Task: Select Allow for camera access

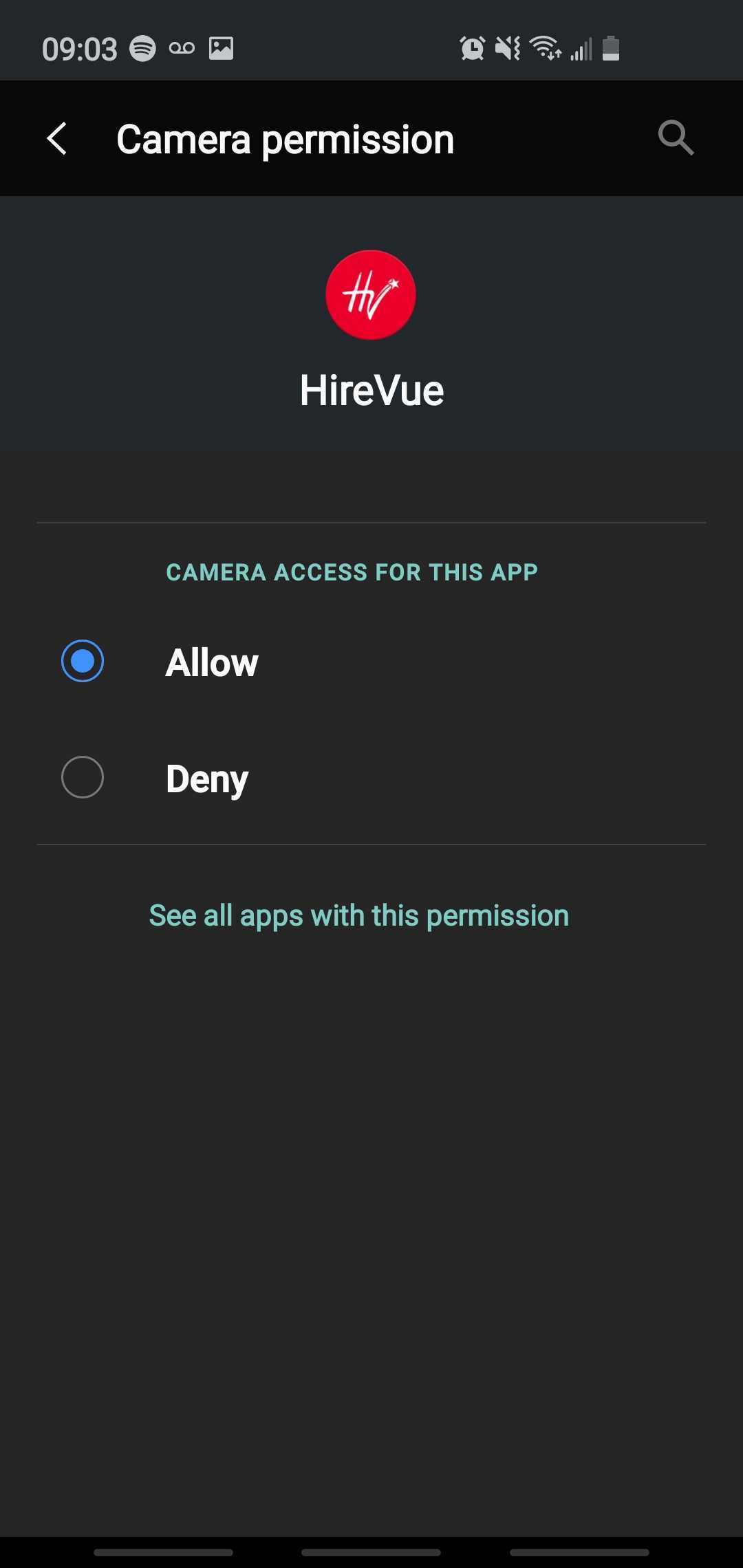Action: point(83,662)
